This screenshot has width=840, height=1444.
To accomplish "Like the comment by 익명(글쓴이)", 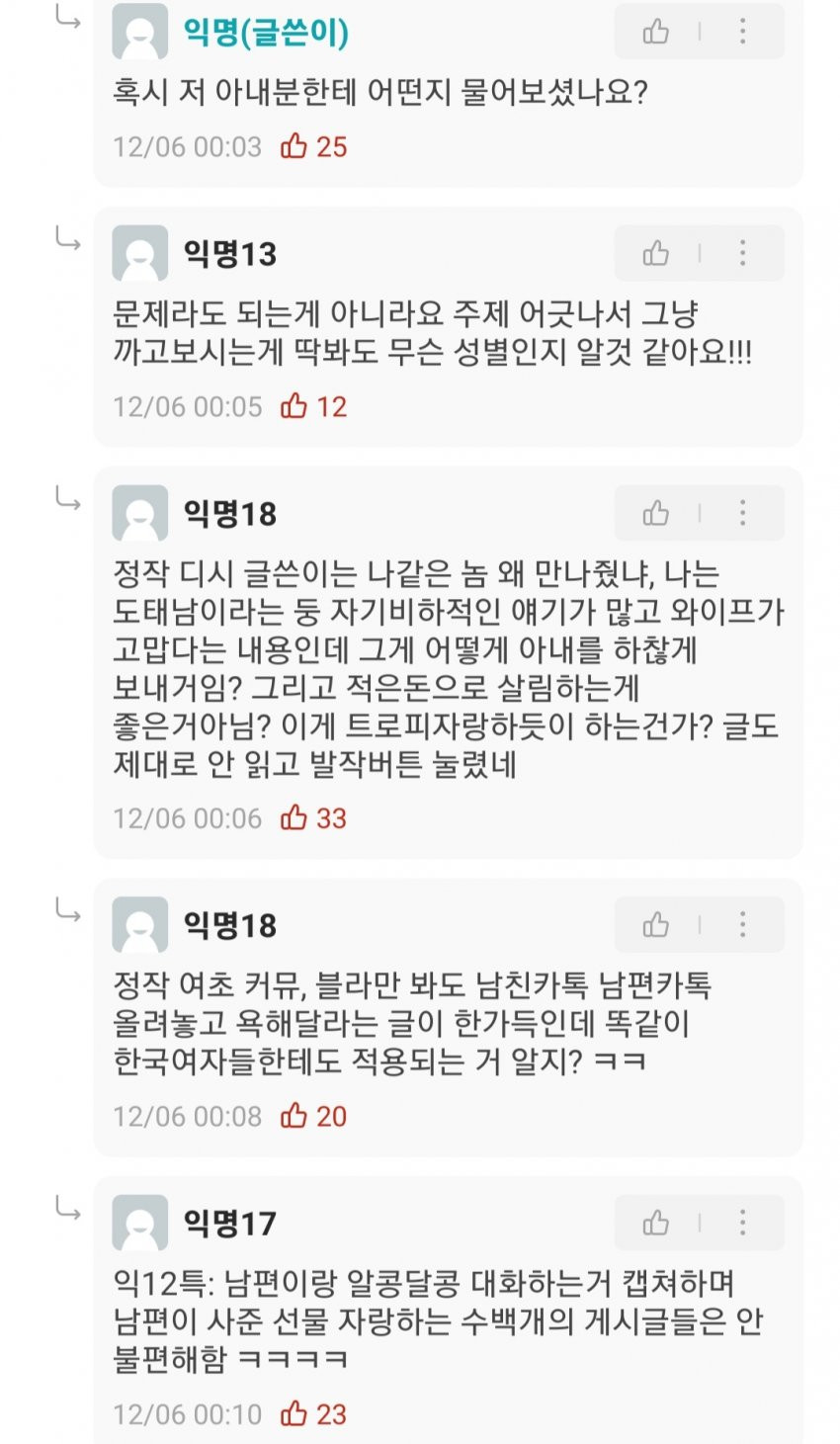I will pyautogui.click(x=656, y=32).
